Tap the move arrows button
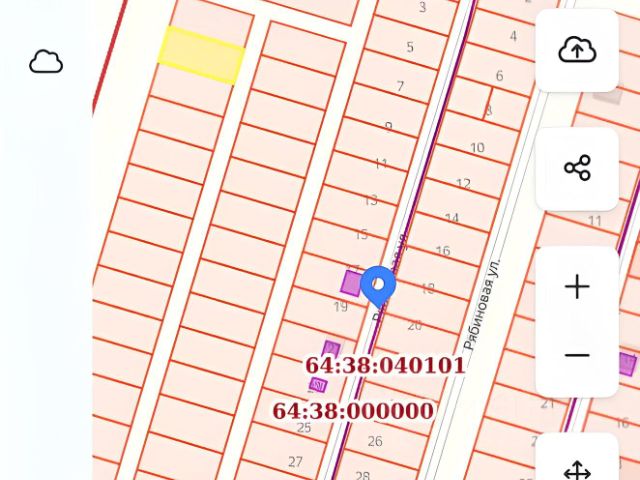This screenshot has height=480, width=640. (x=577, y=468)
